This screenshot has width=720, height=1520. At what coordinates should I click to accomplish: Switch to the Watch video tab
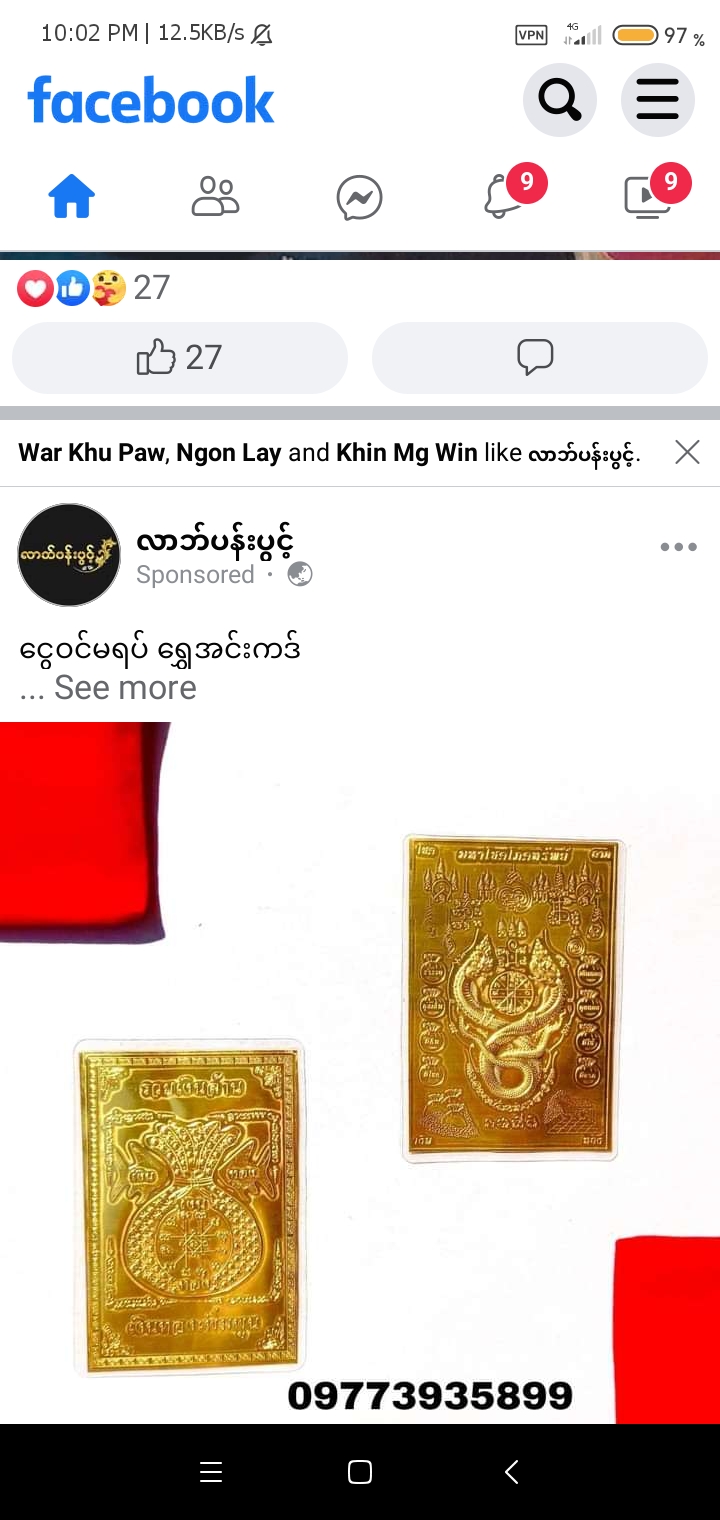click(x=646, y=197)
